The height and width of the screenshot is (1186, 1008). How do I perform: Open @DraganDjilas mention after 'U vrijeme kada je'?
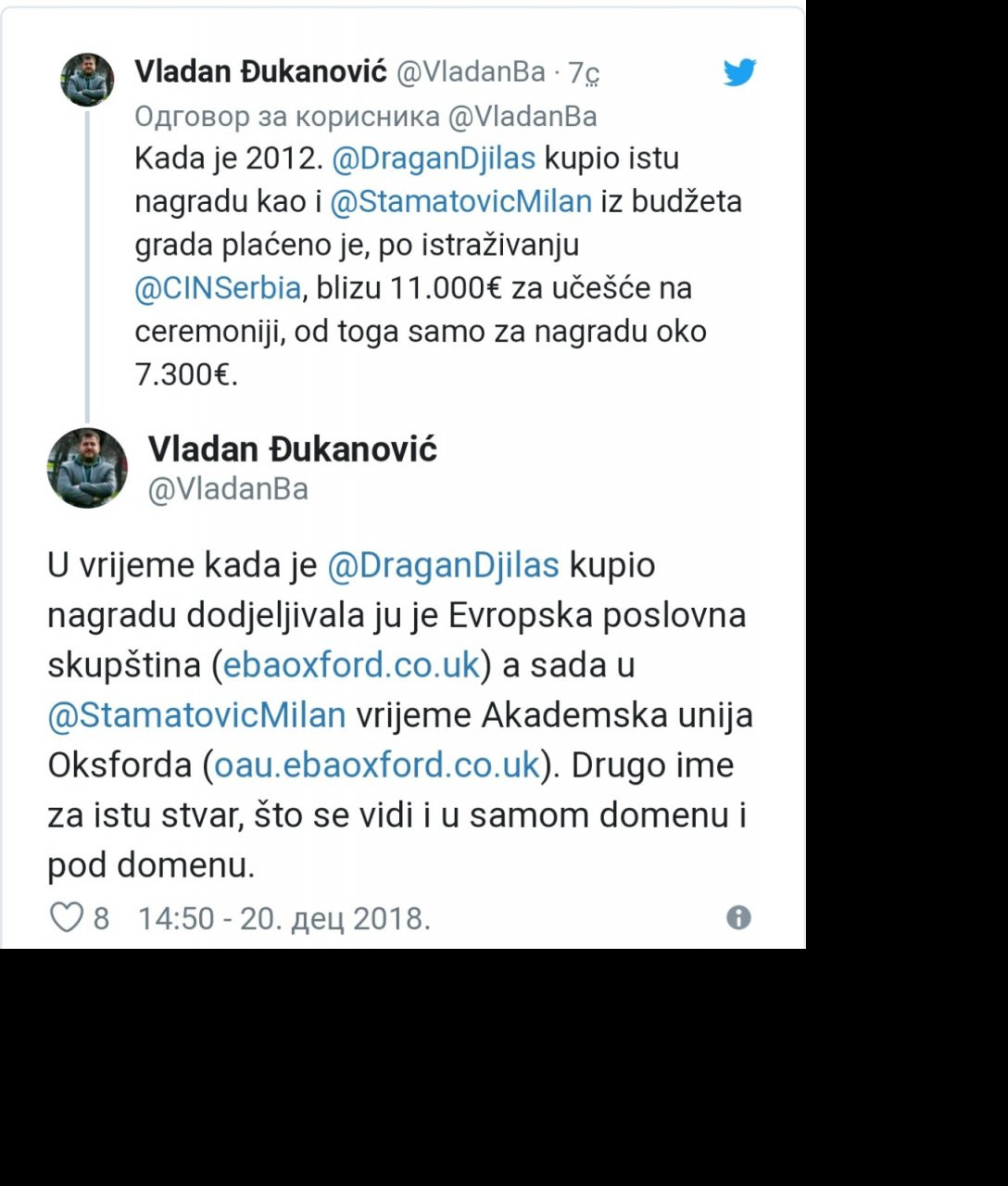[443, 564]
